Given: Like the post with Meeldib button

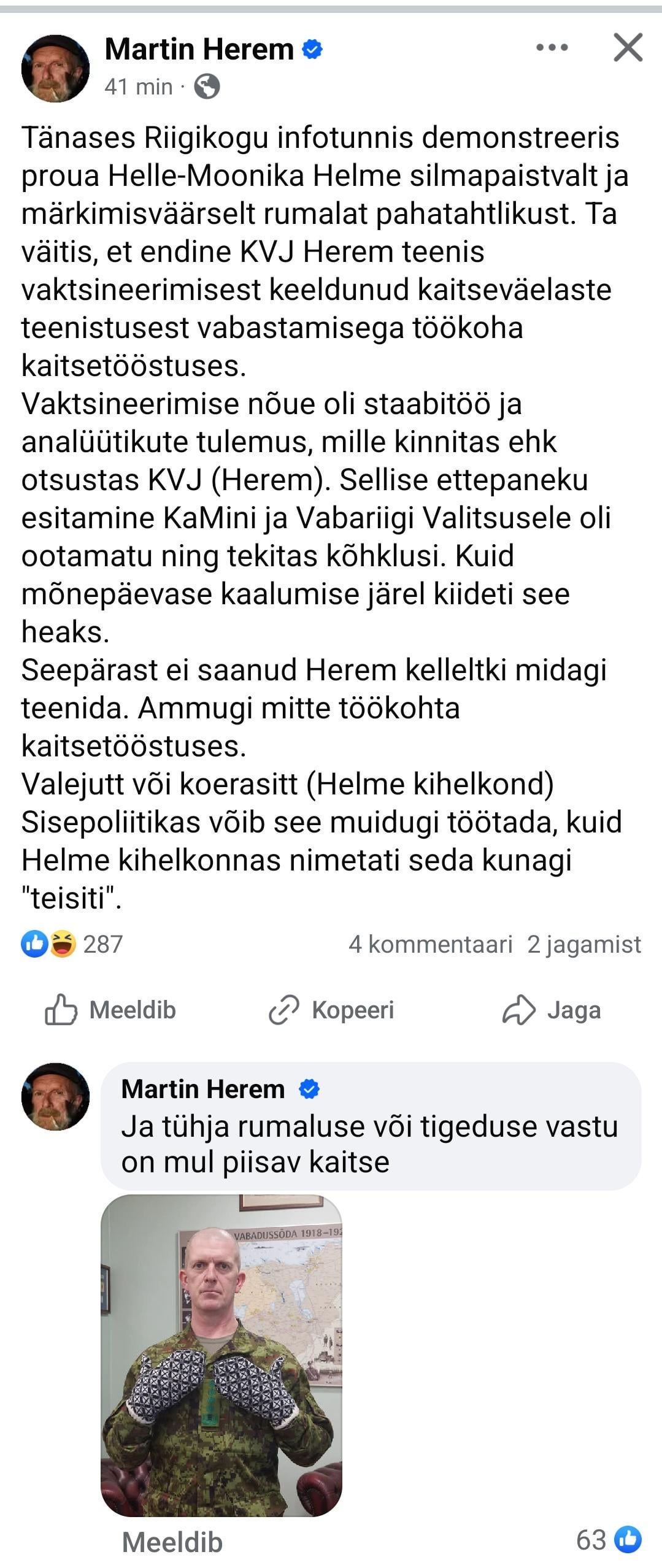Looking at the screenshot, I should (110, 1010).
